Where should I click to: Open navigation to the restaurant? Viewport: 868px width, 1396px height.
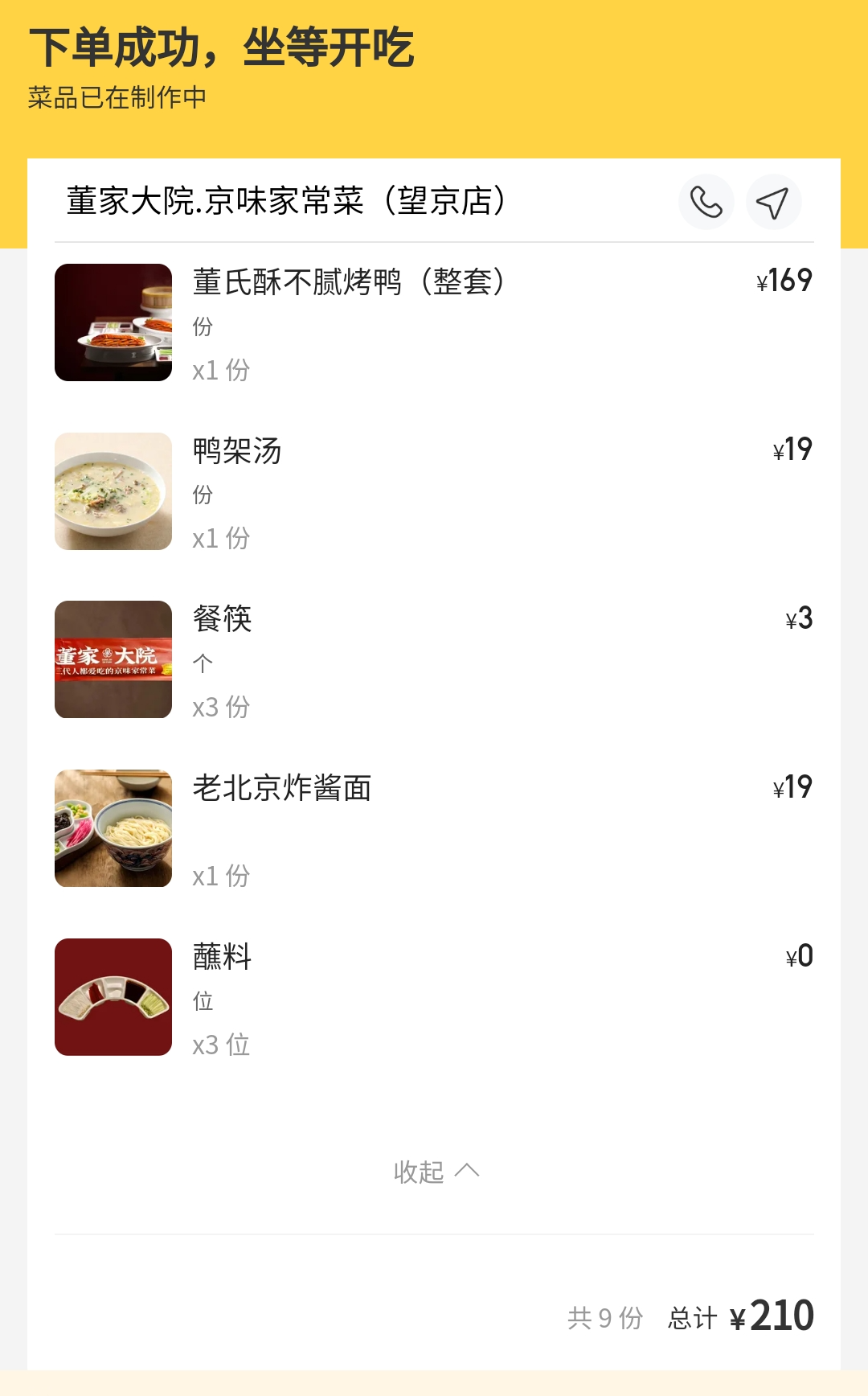pos(773,202)
